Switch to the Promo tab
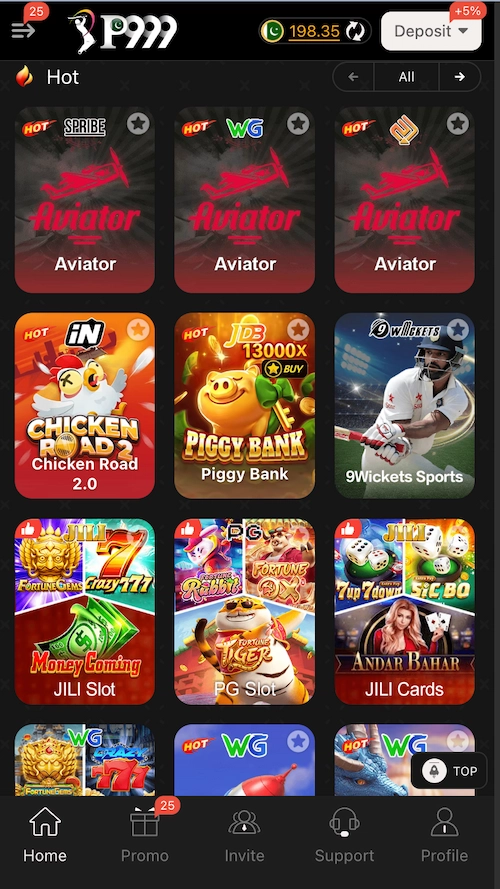This screenshot has height=889, width=500. [x=145, y=835]
